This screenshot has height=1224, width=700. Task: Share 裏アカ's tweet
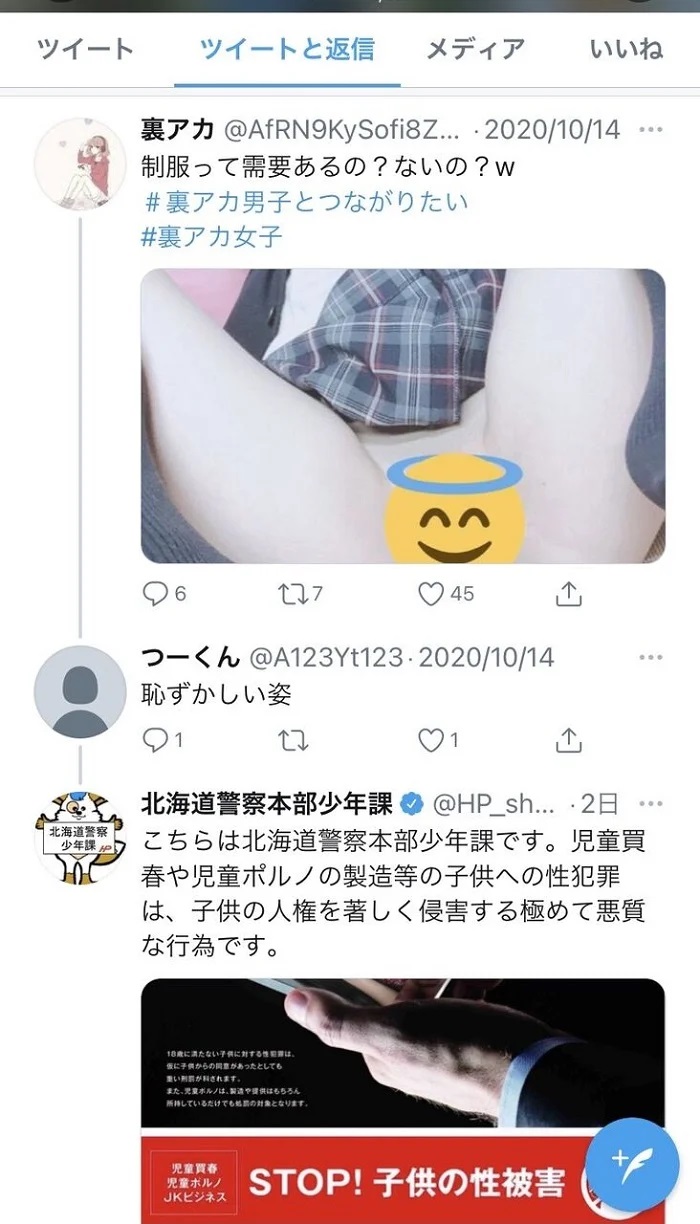568,594
